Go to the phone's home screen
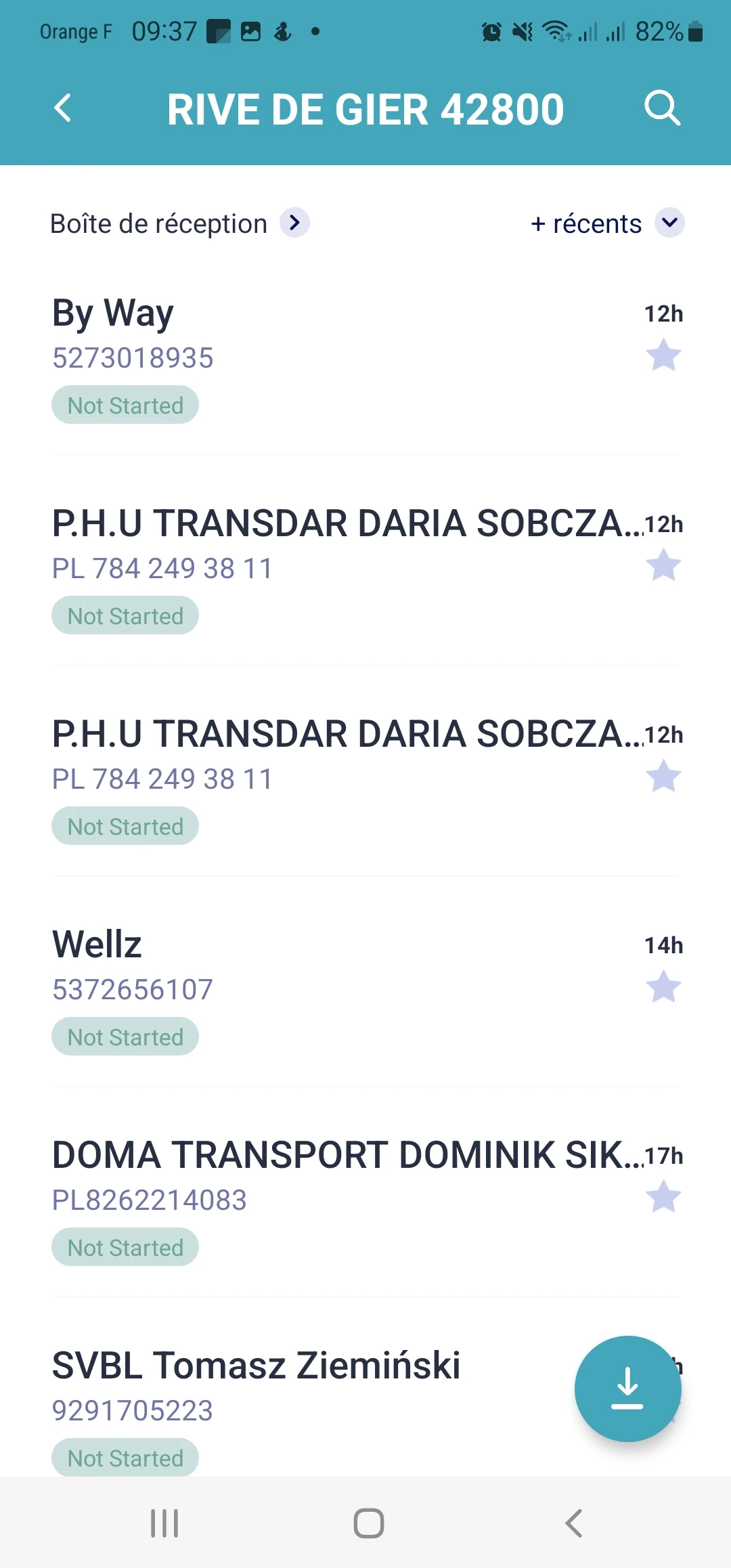731x1568 pixels. (x=369, y=1523)
